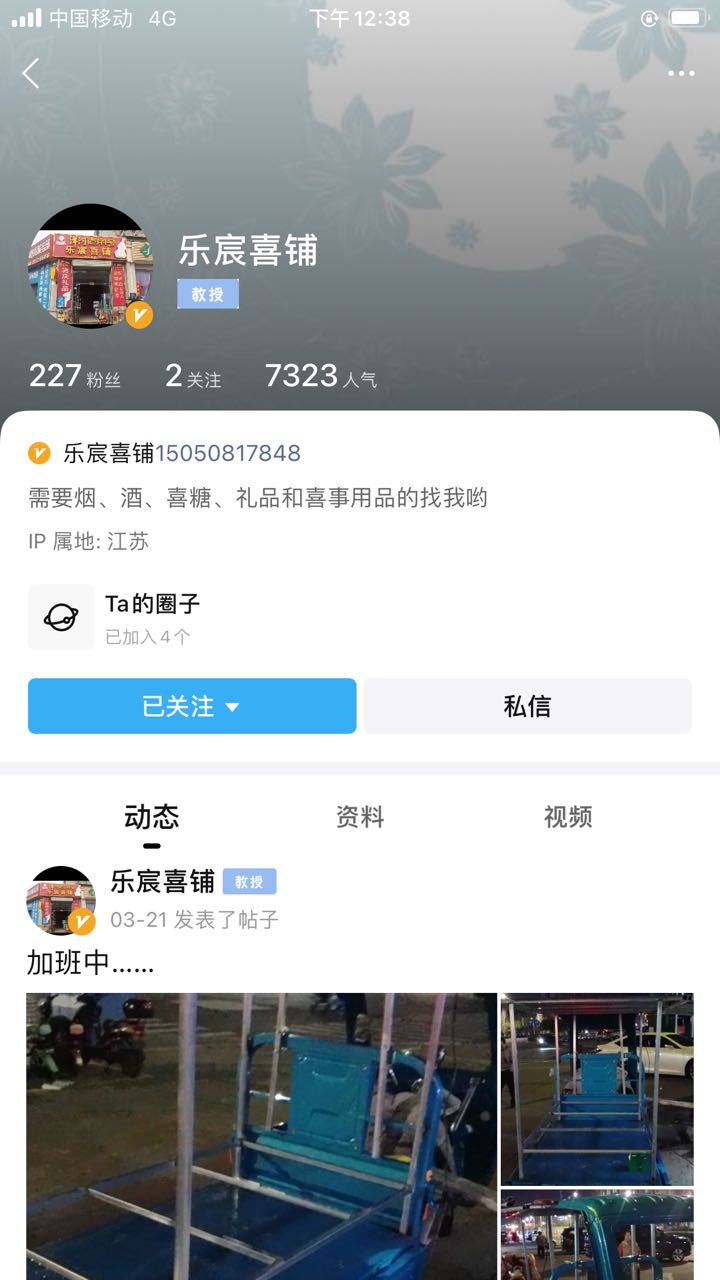Open the upper-right photo in the post
This screenshot has height=1280, width=720.
(x=597, y=1089)
